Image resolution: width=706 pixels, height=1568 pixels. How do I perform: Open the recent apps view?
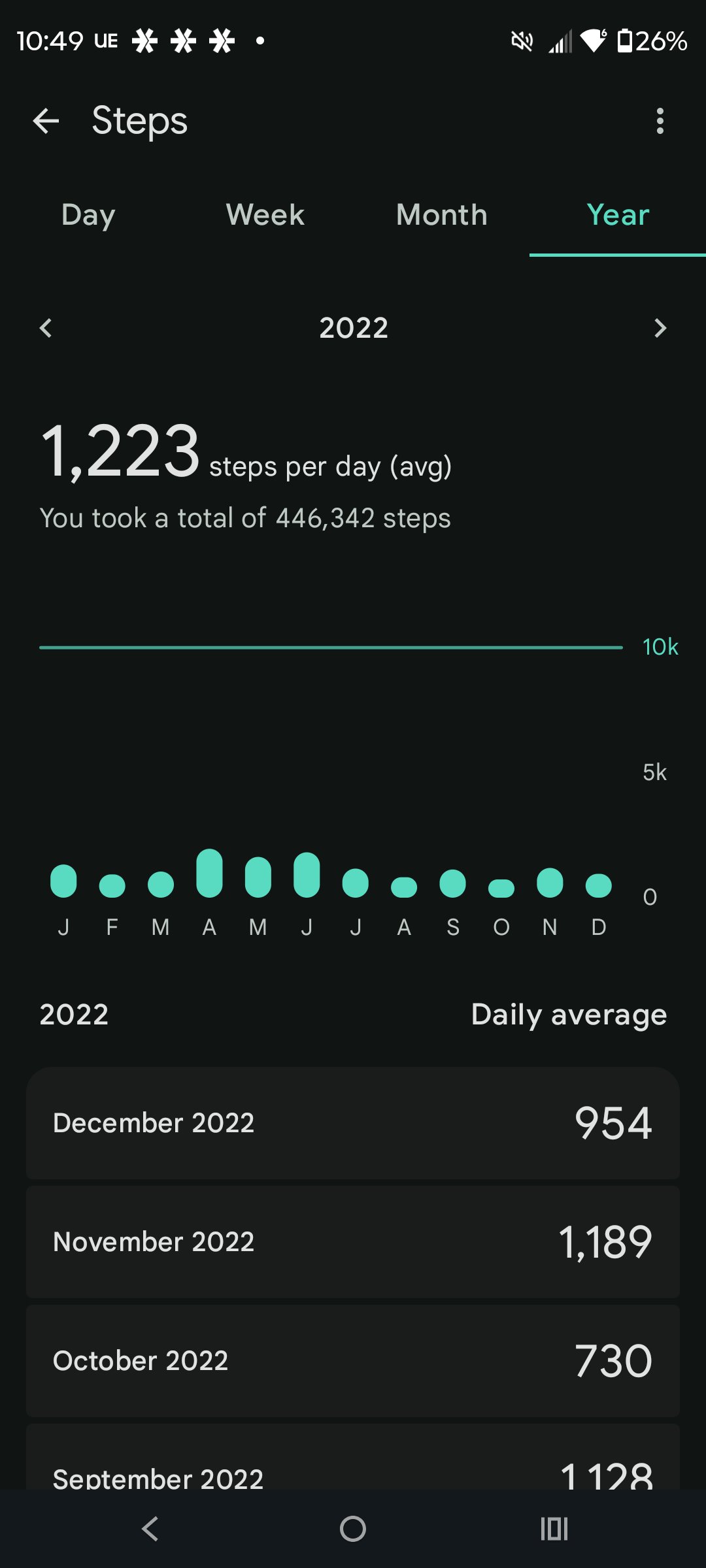click(x=554, y=1529)
